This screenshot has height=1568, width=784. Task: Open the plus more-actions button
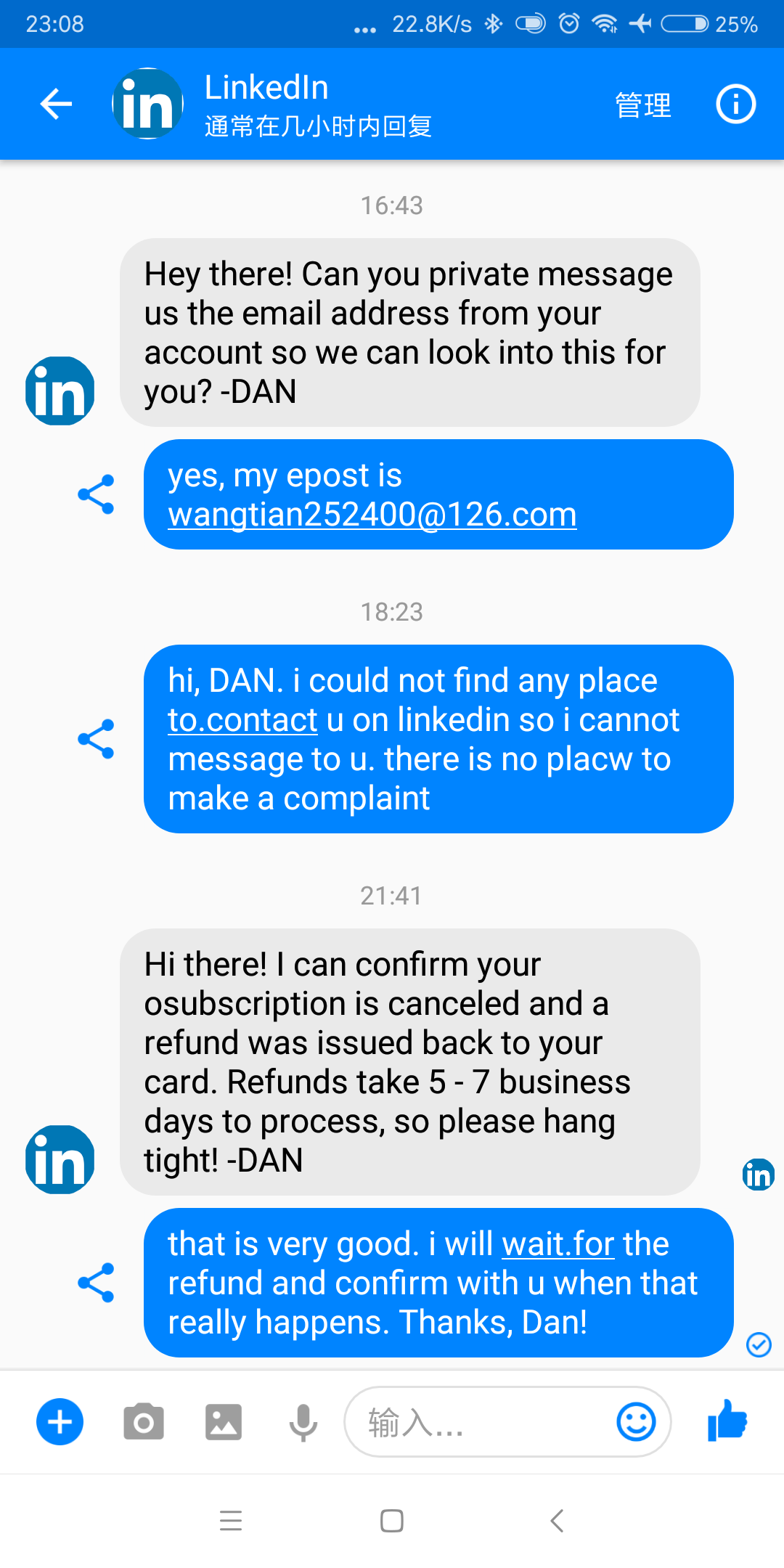point(60,1421)
